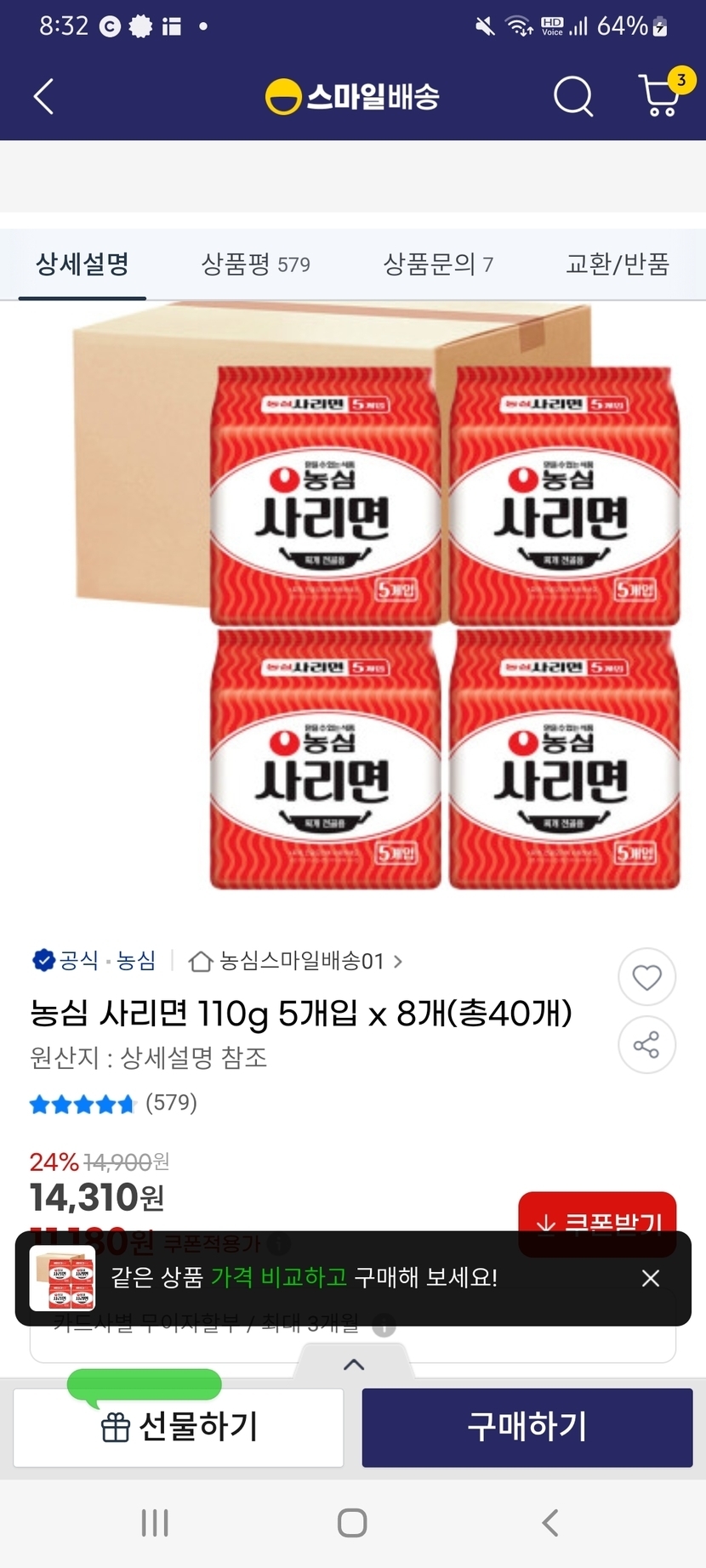The height and width of the screenshot is (1568, 706).
Task: Select the 상세설명 tab
Action: tap(82, 264)
